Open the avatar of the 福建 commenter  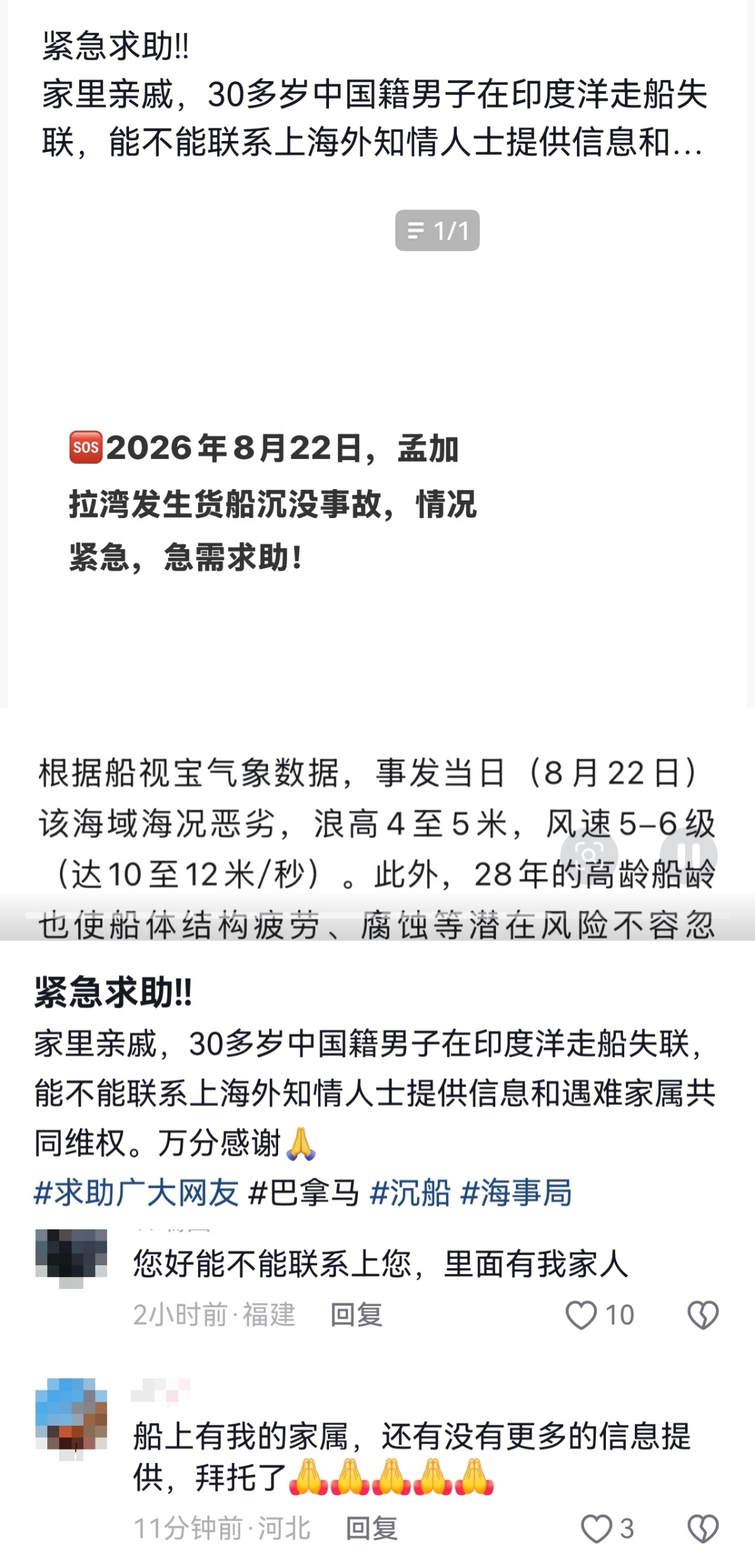[71, 1259]
